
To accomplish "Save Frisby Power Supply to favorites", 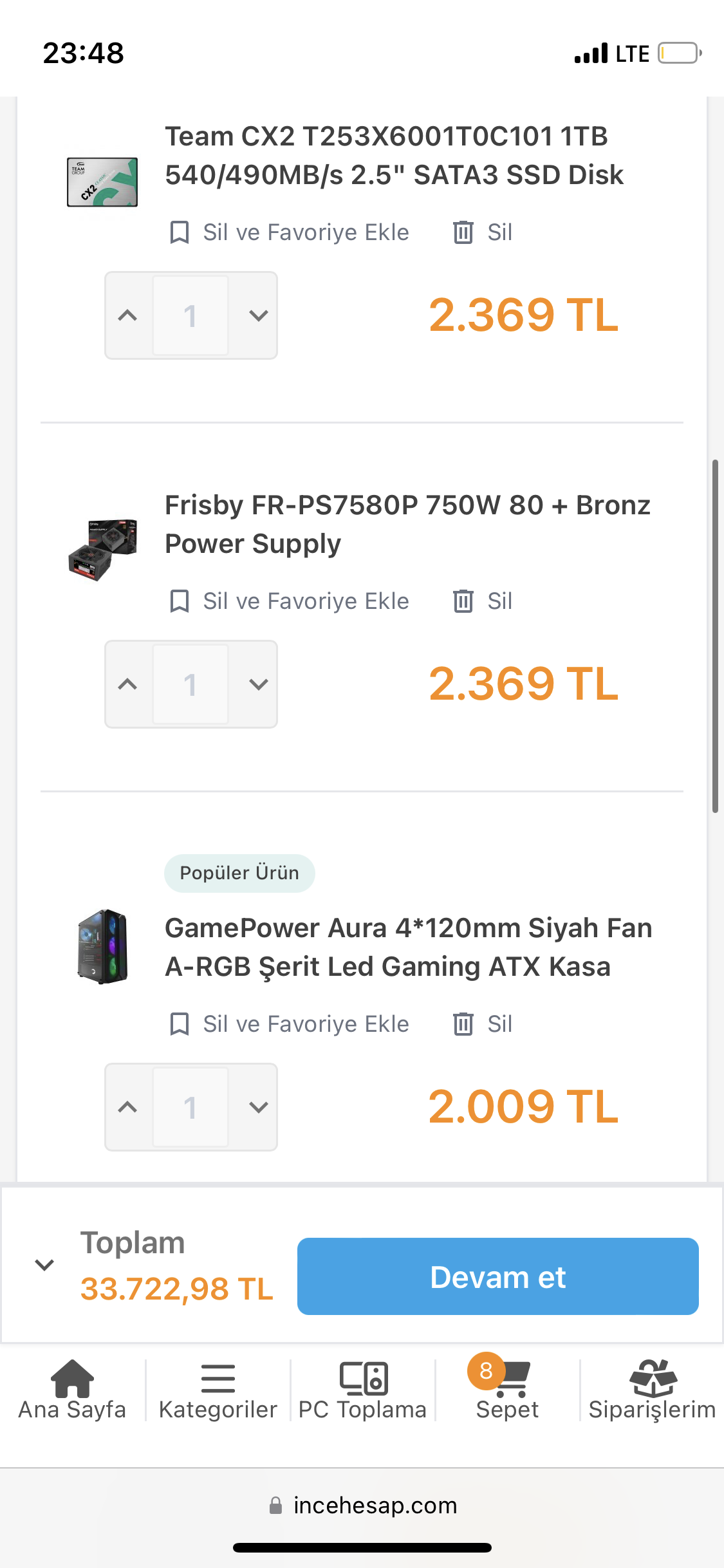I will (290, 601).
